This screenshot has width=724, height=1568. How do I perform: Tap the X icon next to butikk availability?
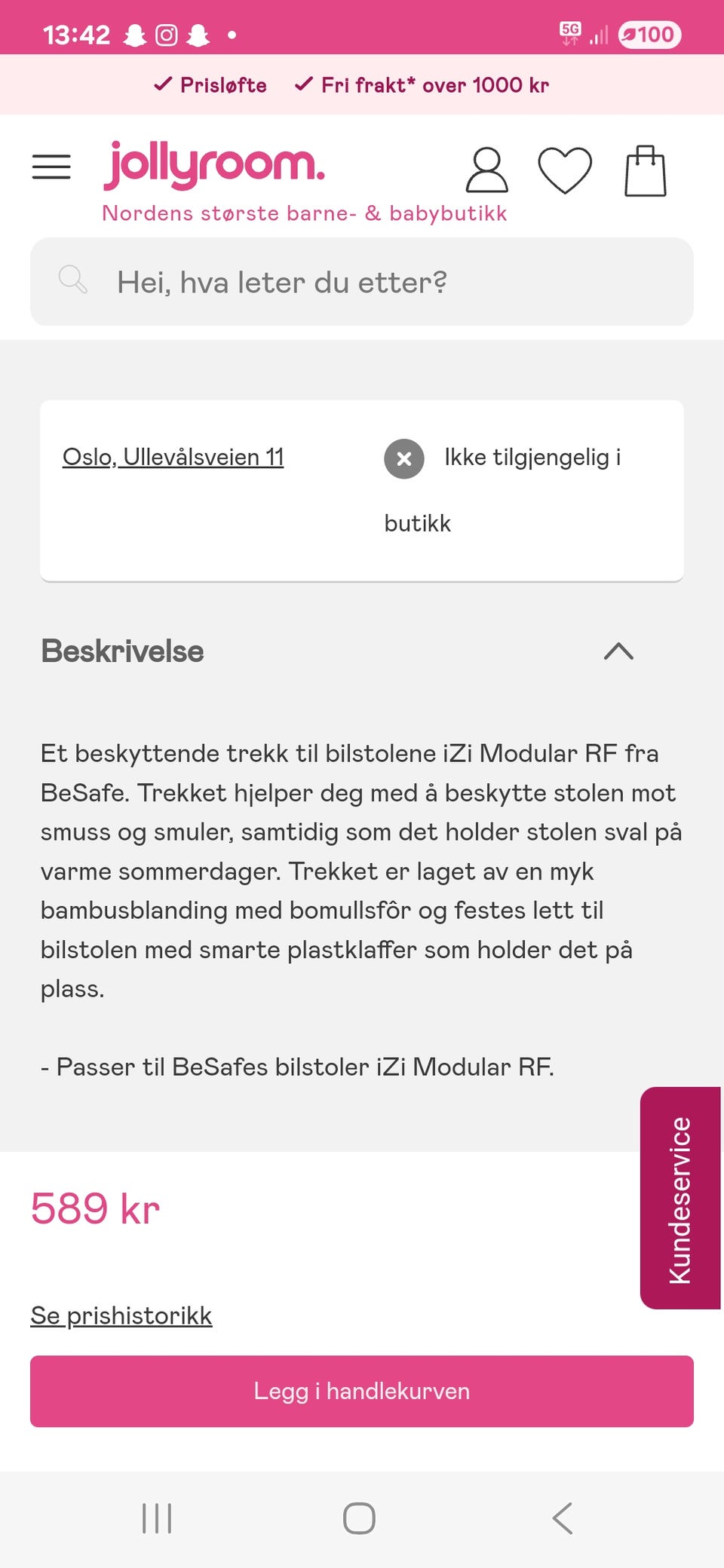403,459
